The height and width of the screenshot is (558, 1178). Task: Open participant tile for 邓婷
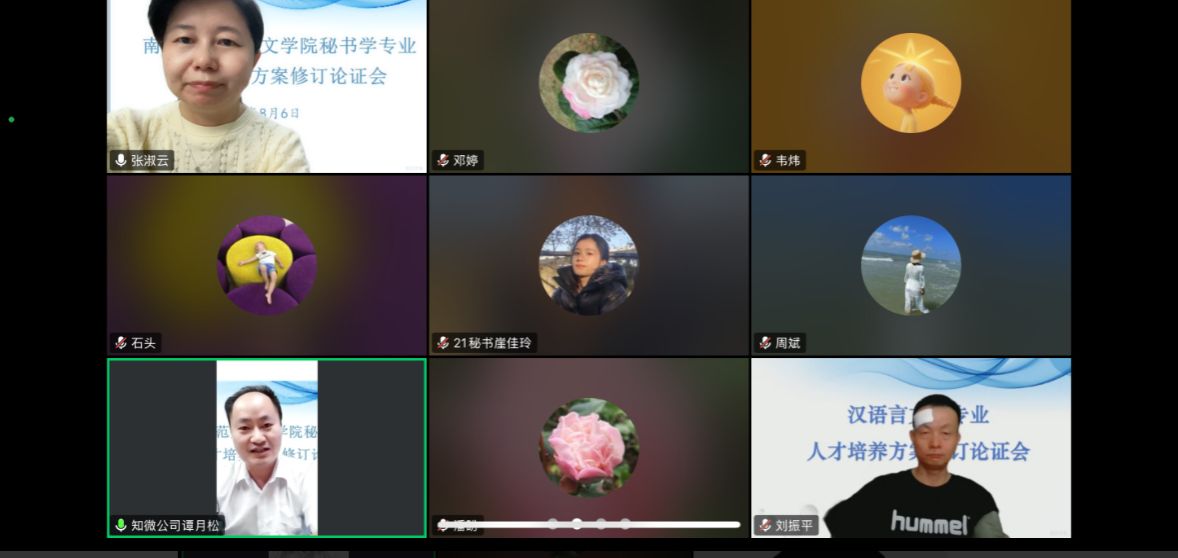pyautogui.click(x=588, y=86)
